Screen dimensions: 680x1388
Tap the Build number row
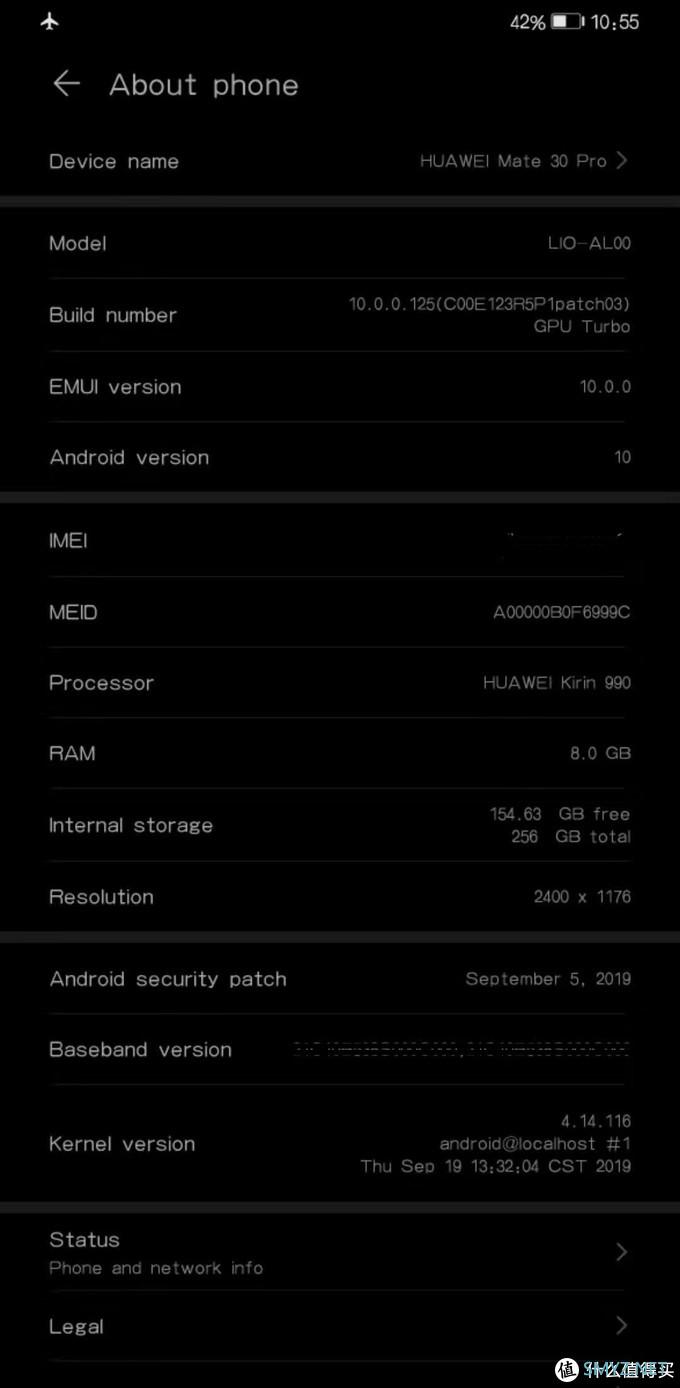click(339, 315)
